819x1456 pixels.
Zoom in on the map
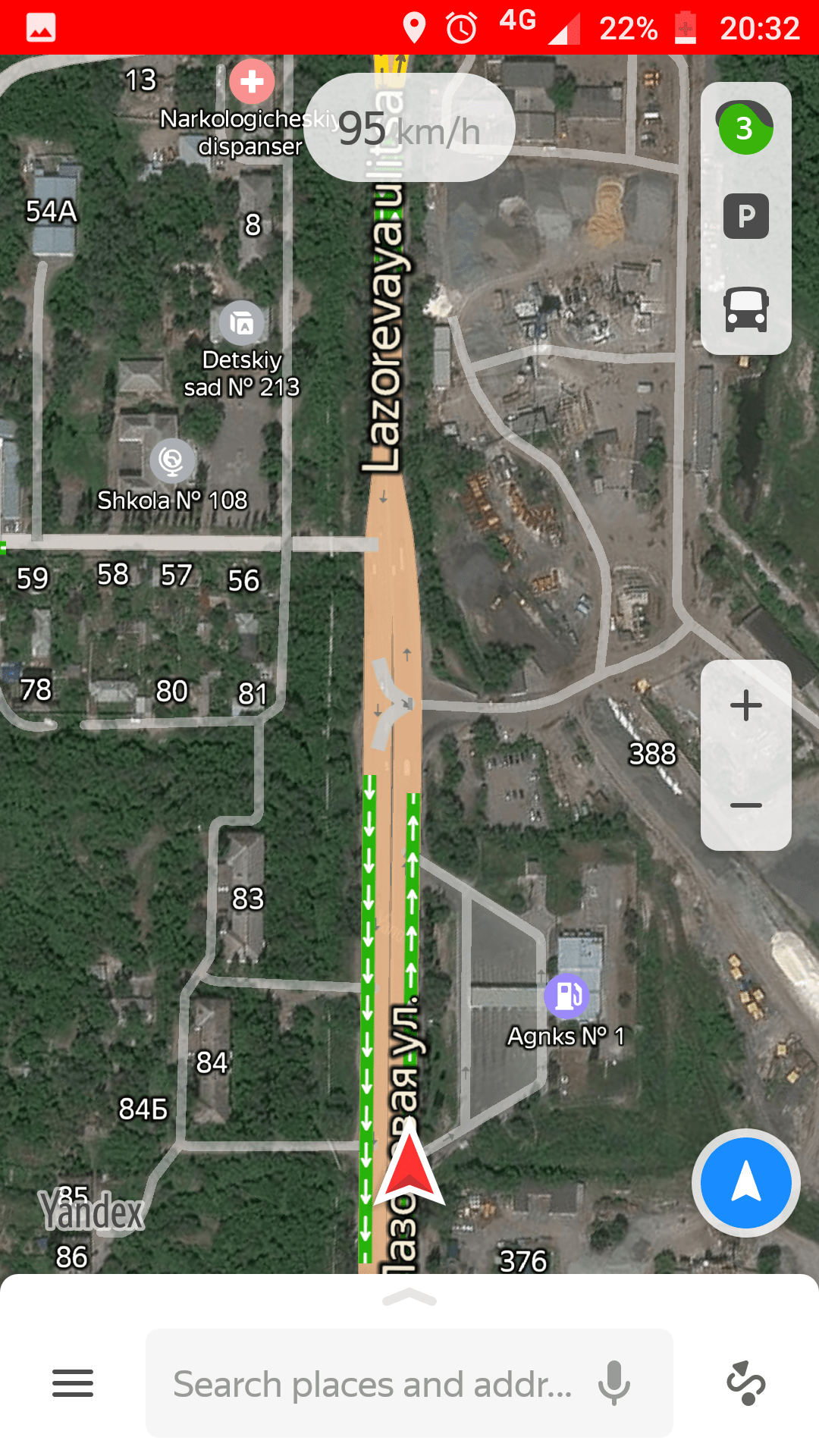[x=746, y=706]
